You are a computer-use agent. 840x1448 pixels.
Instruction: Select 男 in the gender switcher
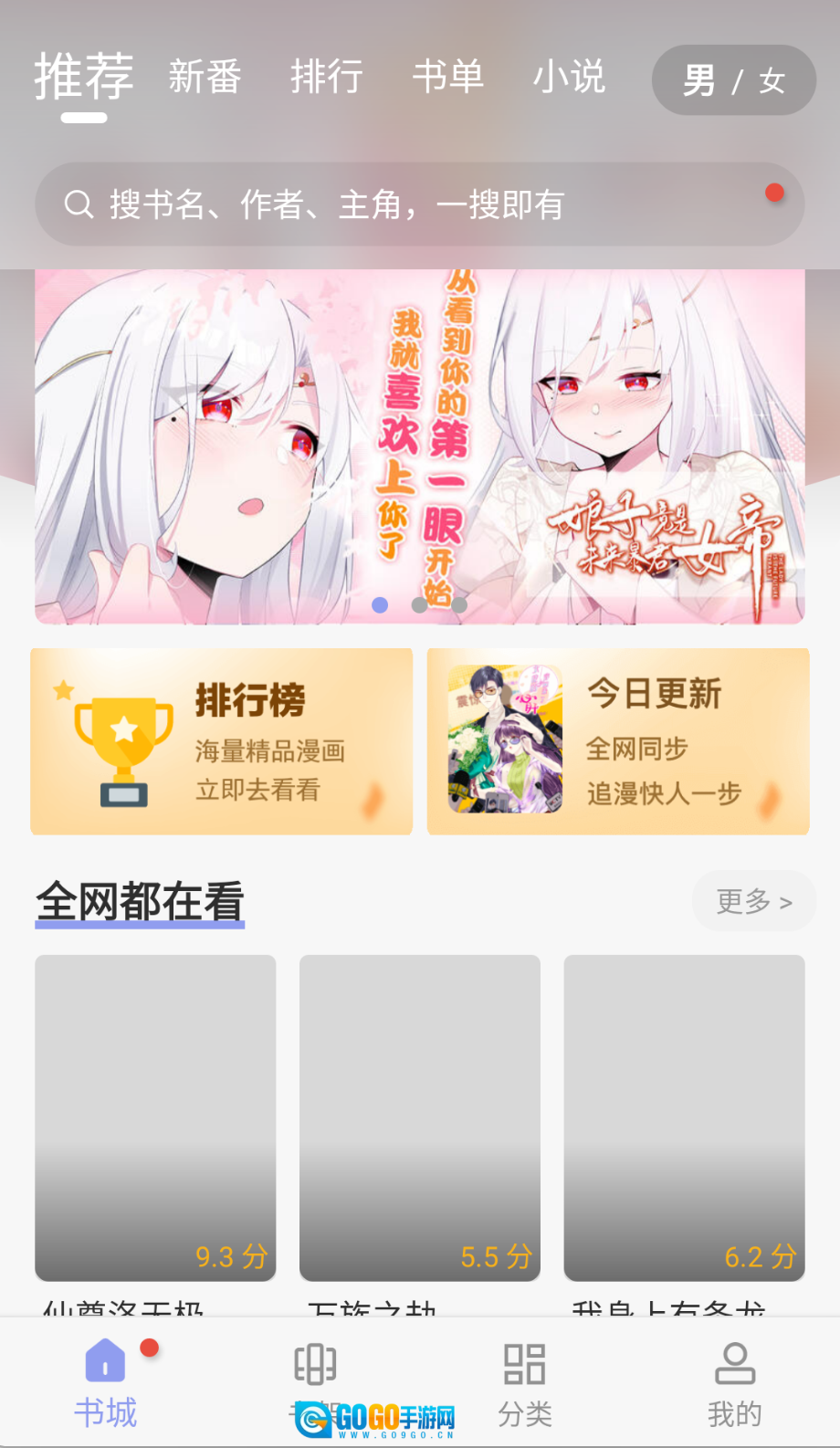(x=699, y=80)
